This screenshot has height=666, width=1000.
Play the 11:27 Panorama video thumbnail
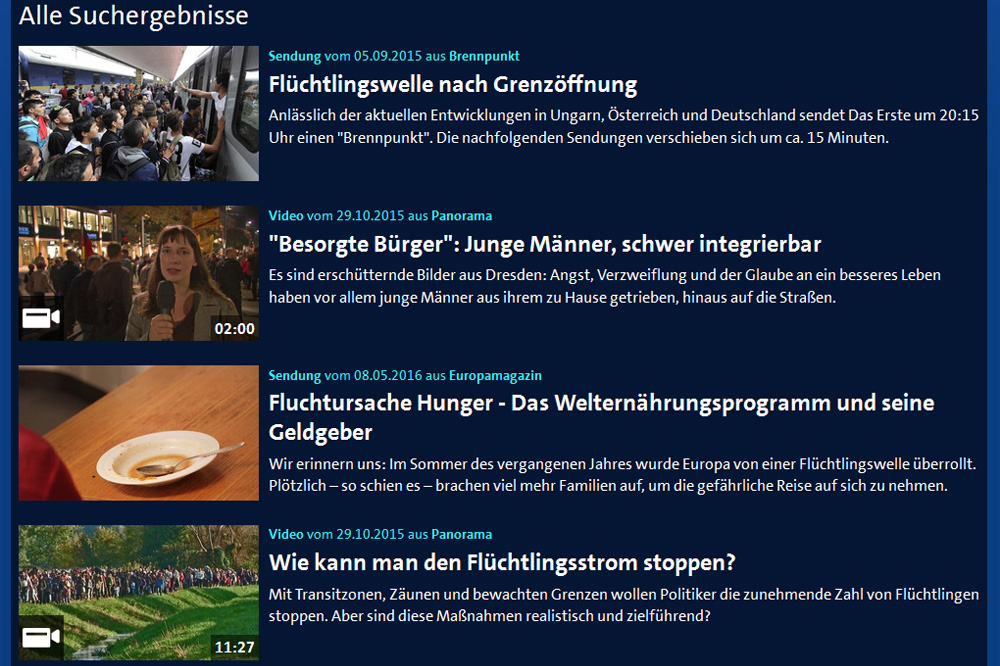pos(138,592)
